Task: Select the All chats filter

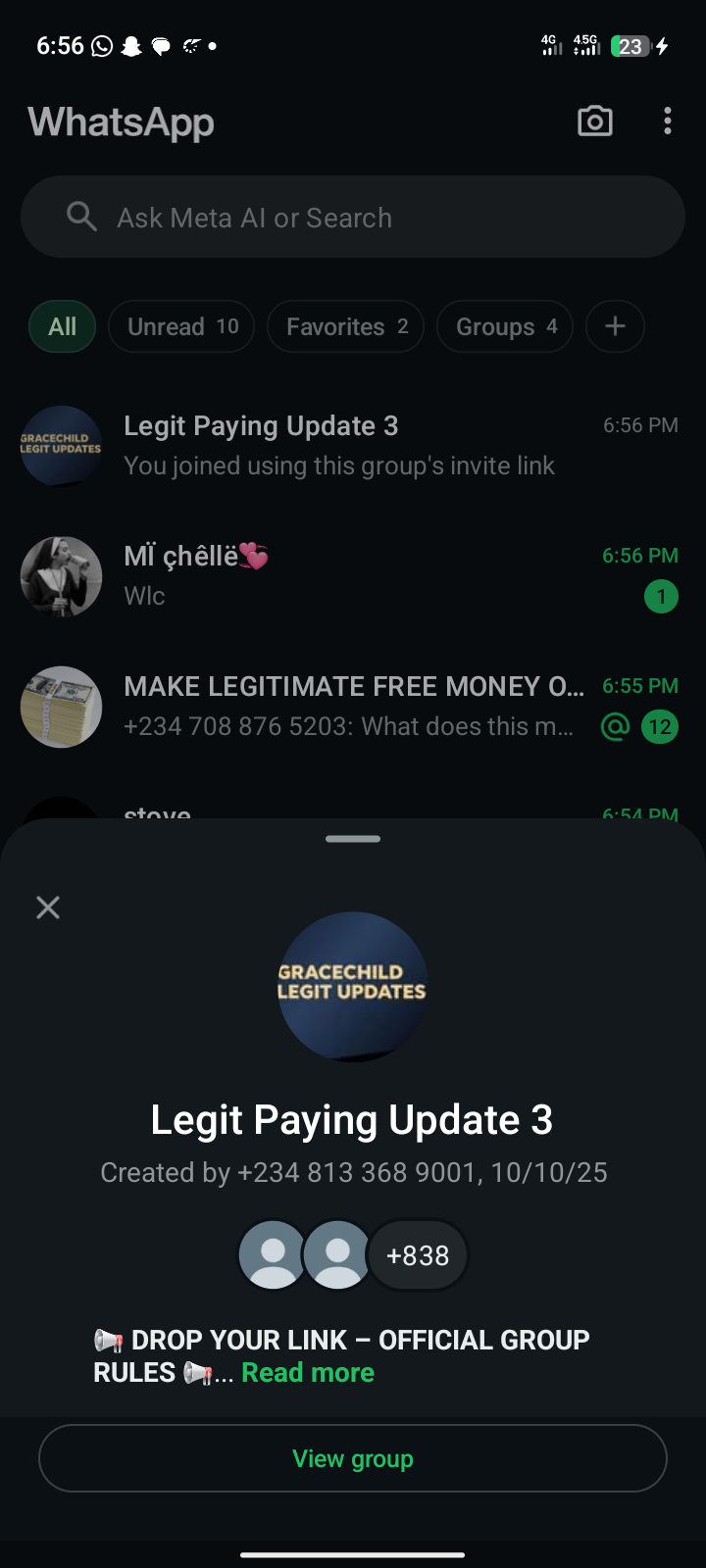Action: (62, 326)
